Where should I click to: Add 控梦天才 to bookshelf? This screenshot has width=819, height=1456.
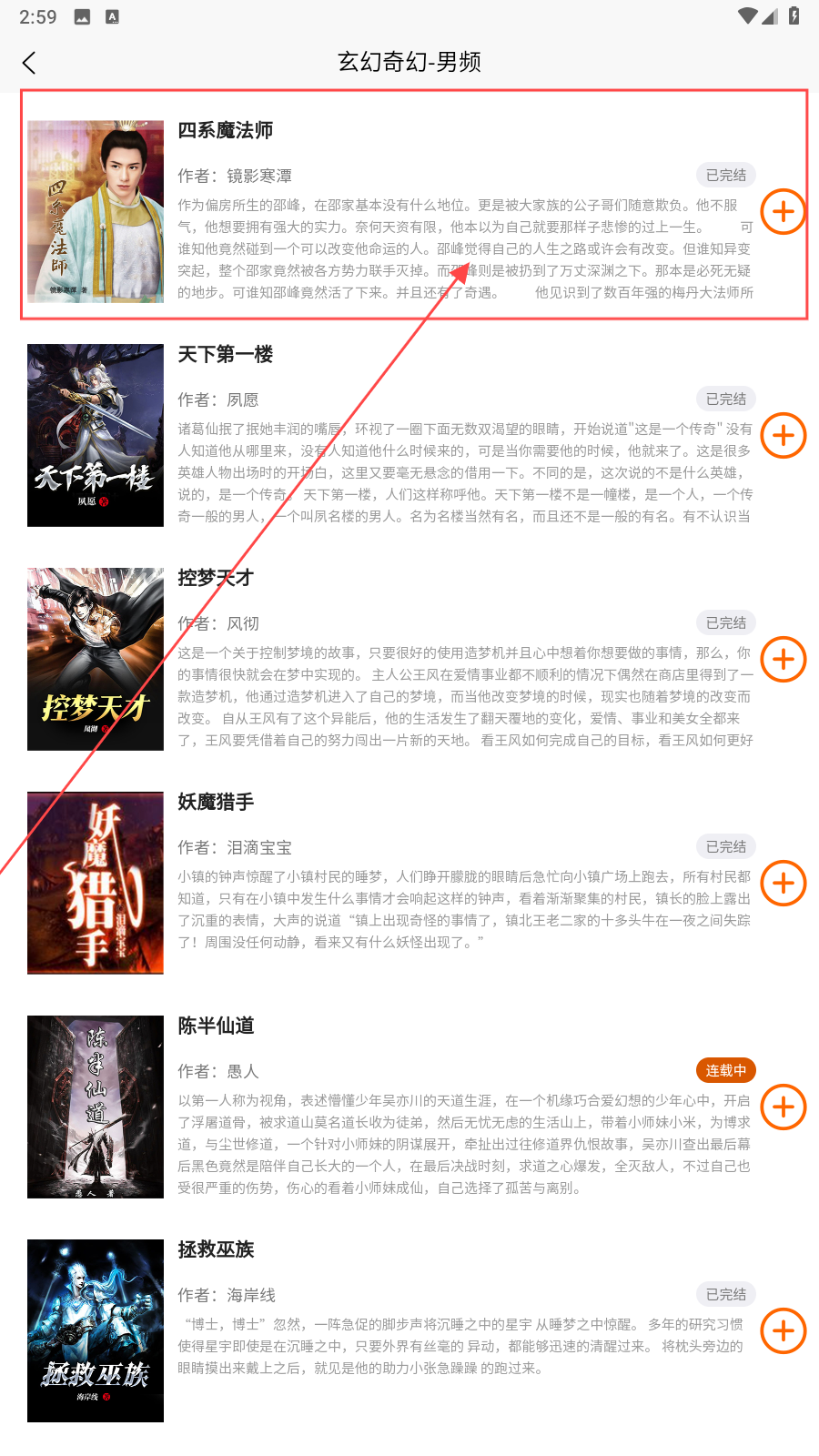783,660
